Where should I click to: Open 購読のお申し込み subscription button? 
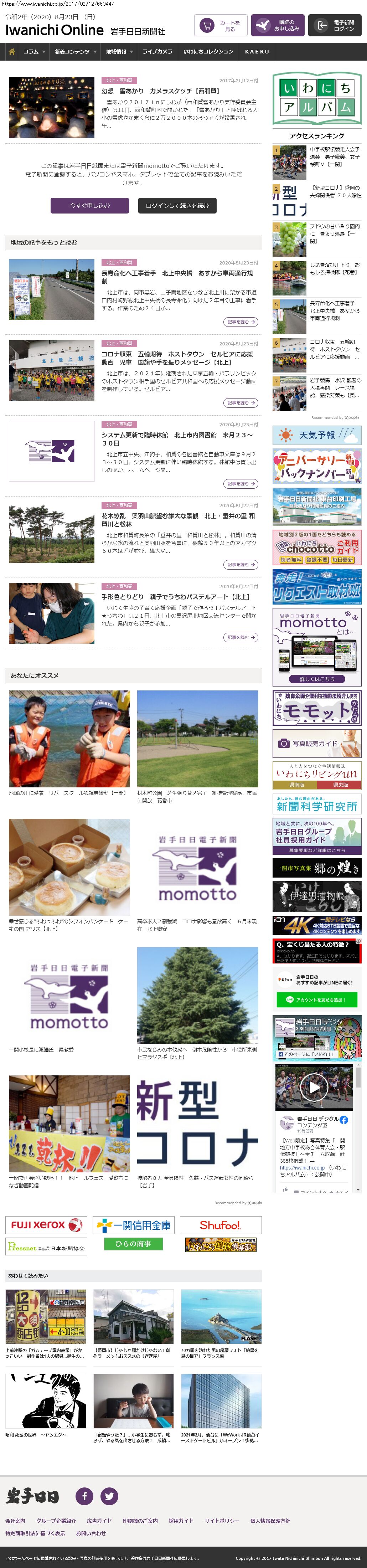pos(277,26)
